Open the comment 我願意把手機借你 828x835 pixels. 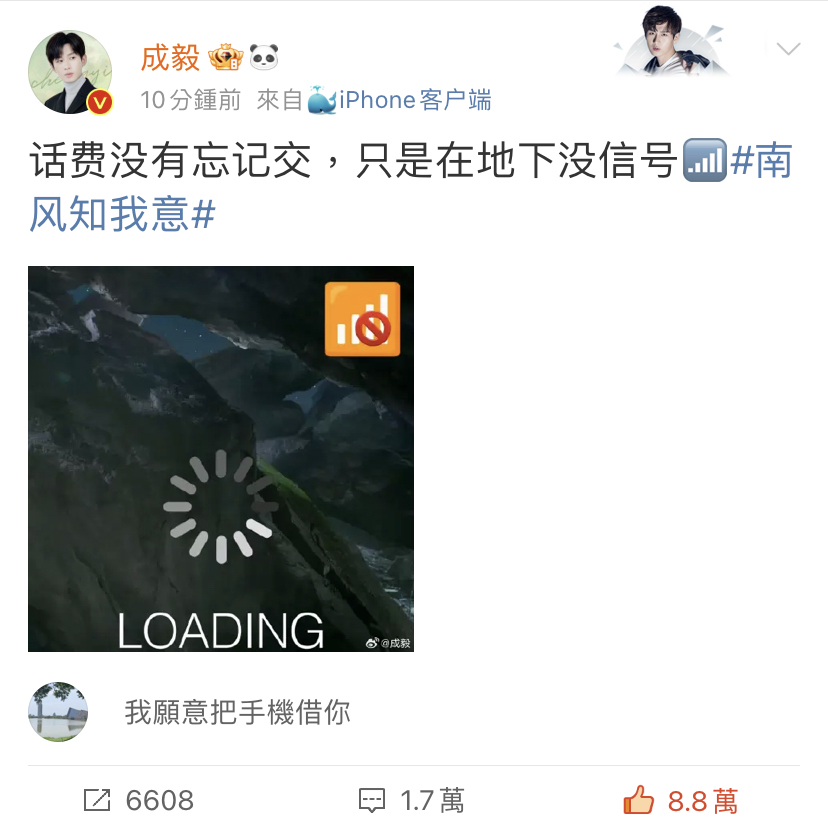coord(237,712)
